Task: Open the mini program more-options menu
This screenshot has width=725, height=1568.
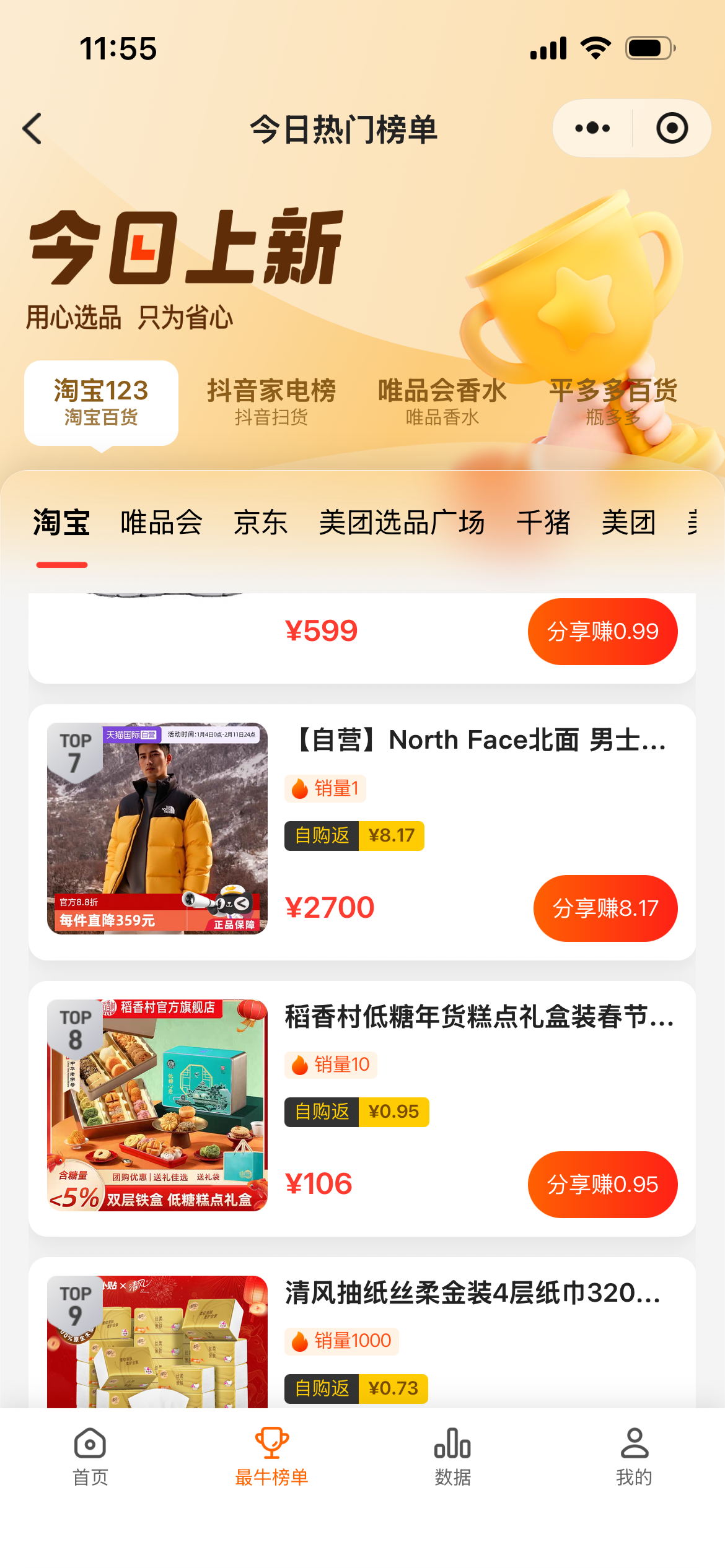Action: point(592,129)
